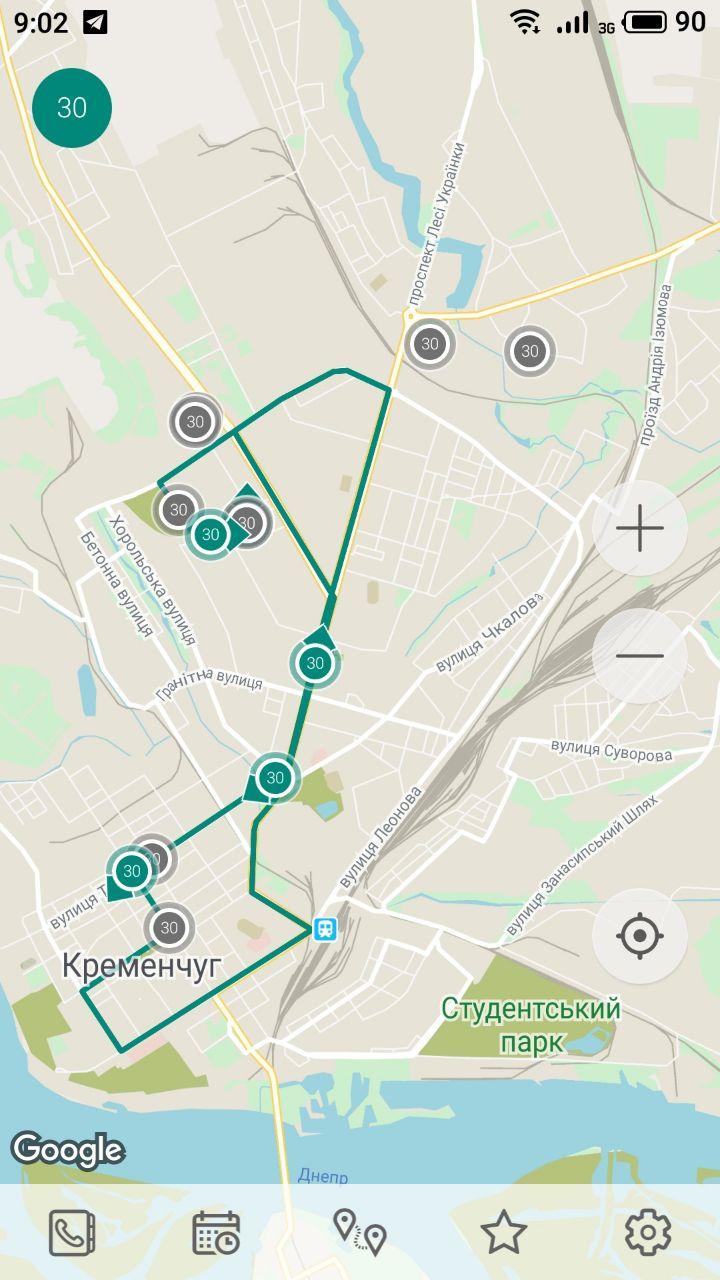Zoom in on the map
720x1280 pixels.
[x=640, y=528]
